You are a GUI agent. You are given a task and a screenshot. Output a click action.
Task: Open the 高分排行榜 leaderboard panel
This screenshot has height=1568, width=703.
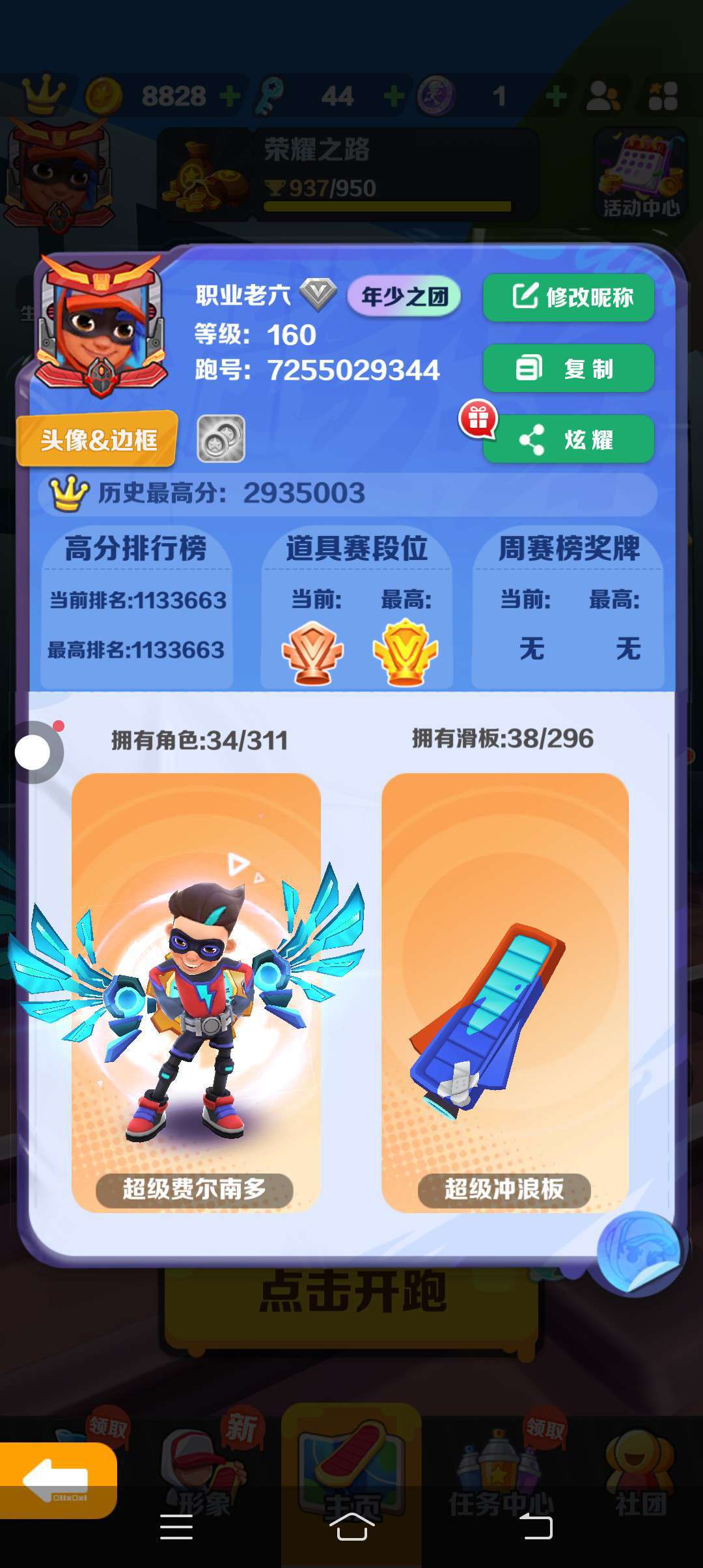pos(137,607)
